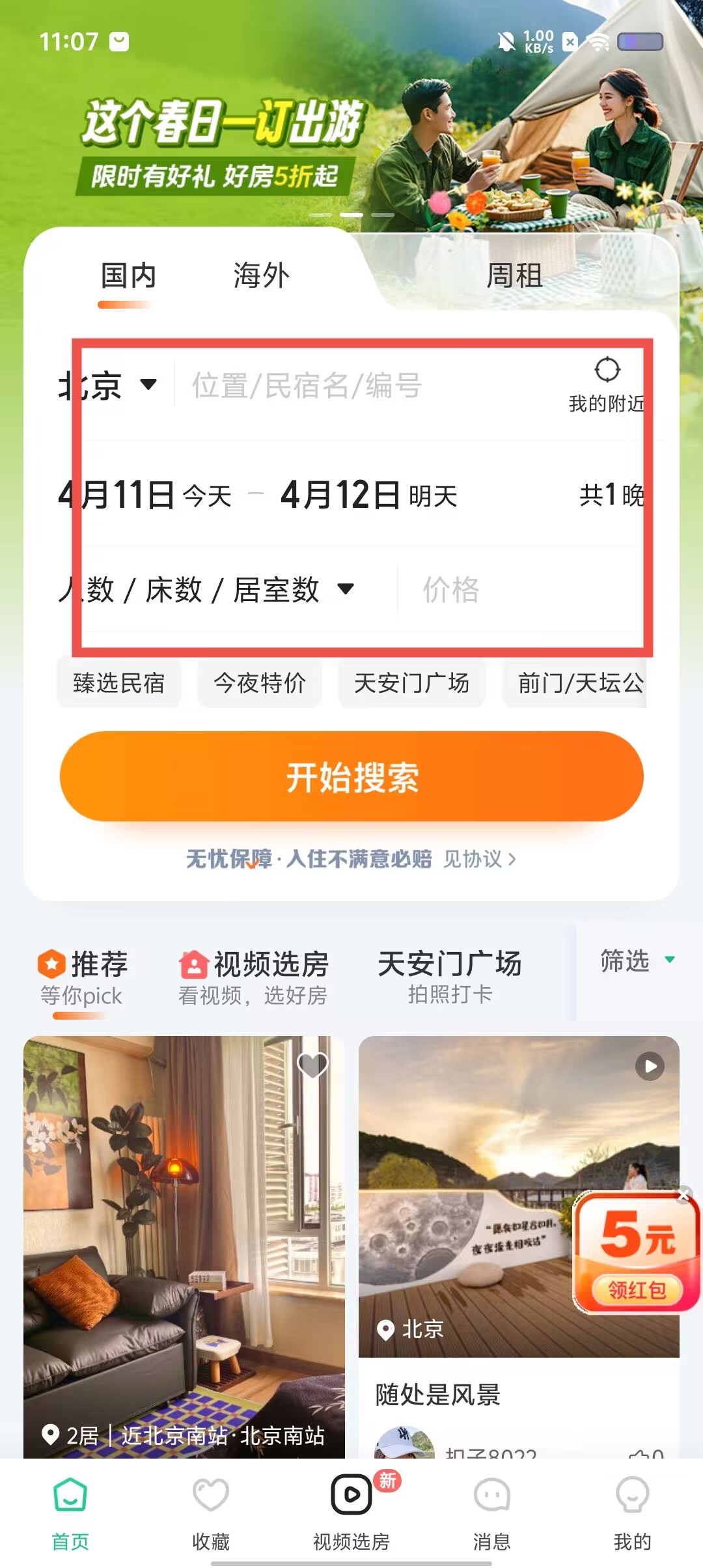Favorite the 近北京南站 listing with heart

312,1065
